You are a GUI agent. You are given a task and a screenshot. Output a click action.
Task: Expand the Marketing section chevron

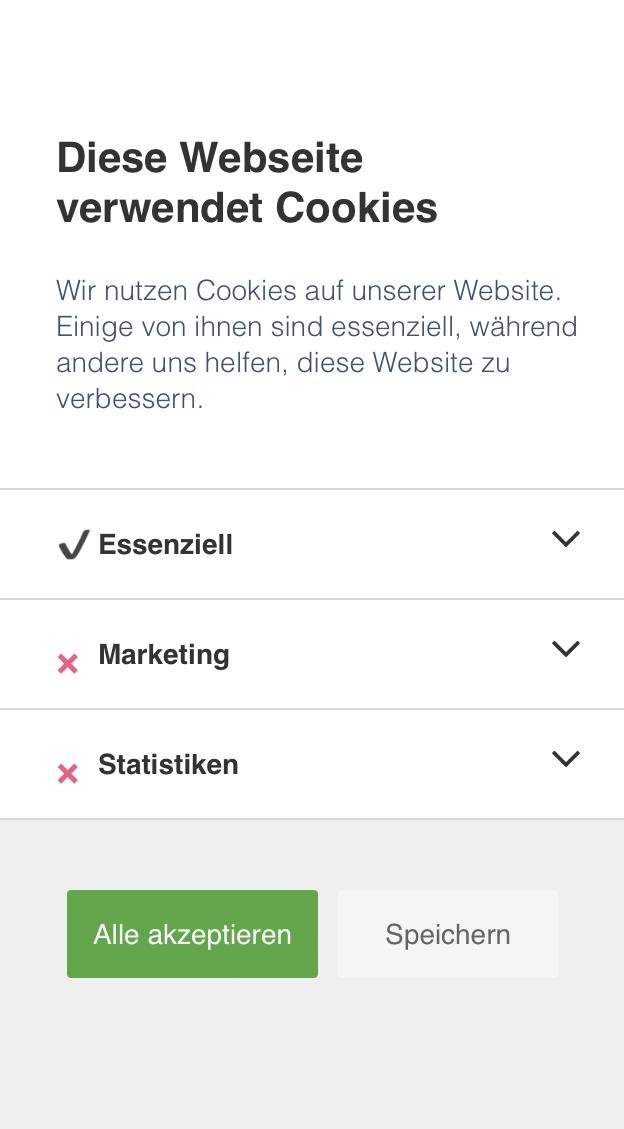pos(565,649)
